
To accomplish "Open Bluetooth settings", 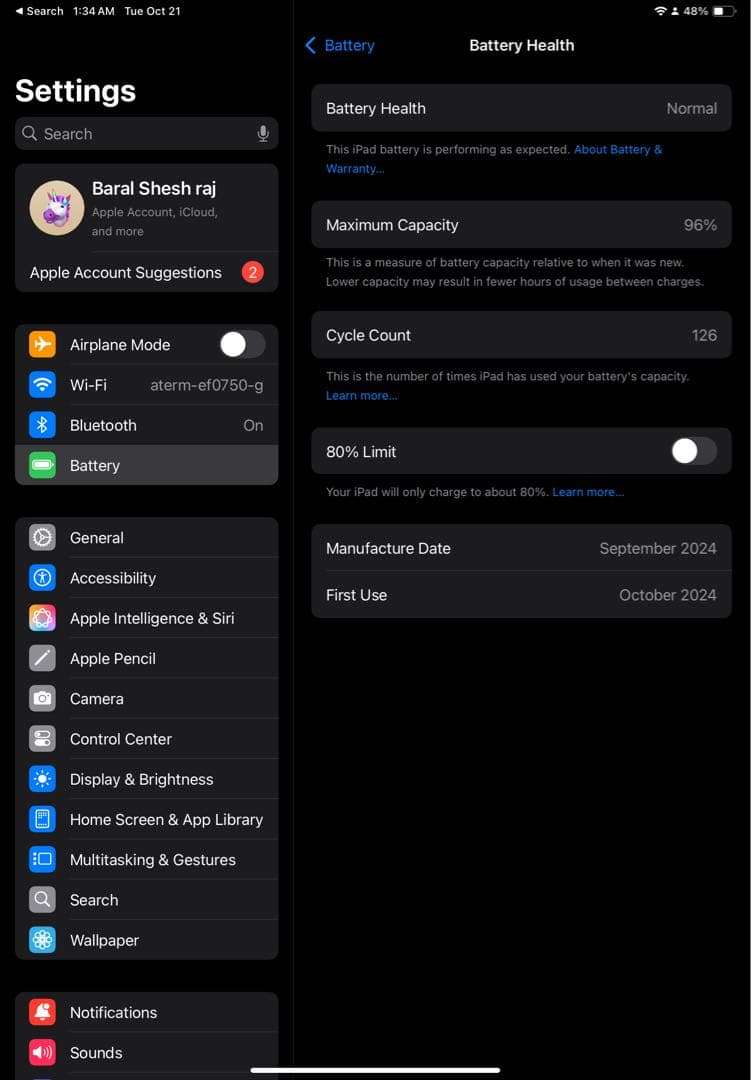I will (x=146, y=425).
